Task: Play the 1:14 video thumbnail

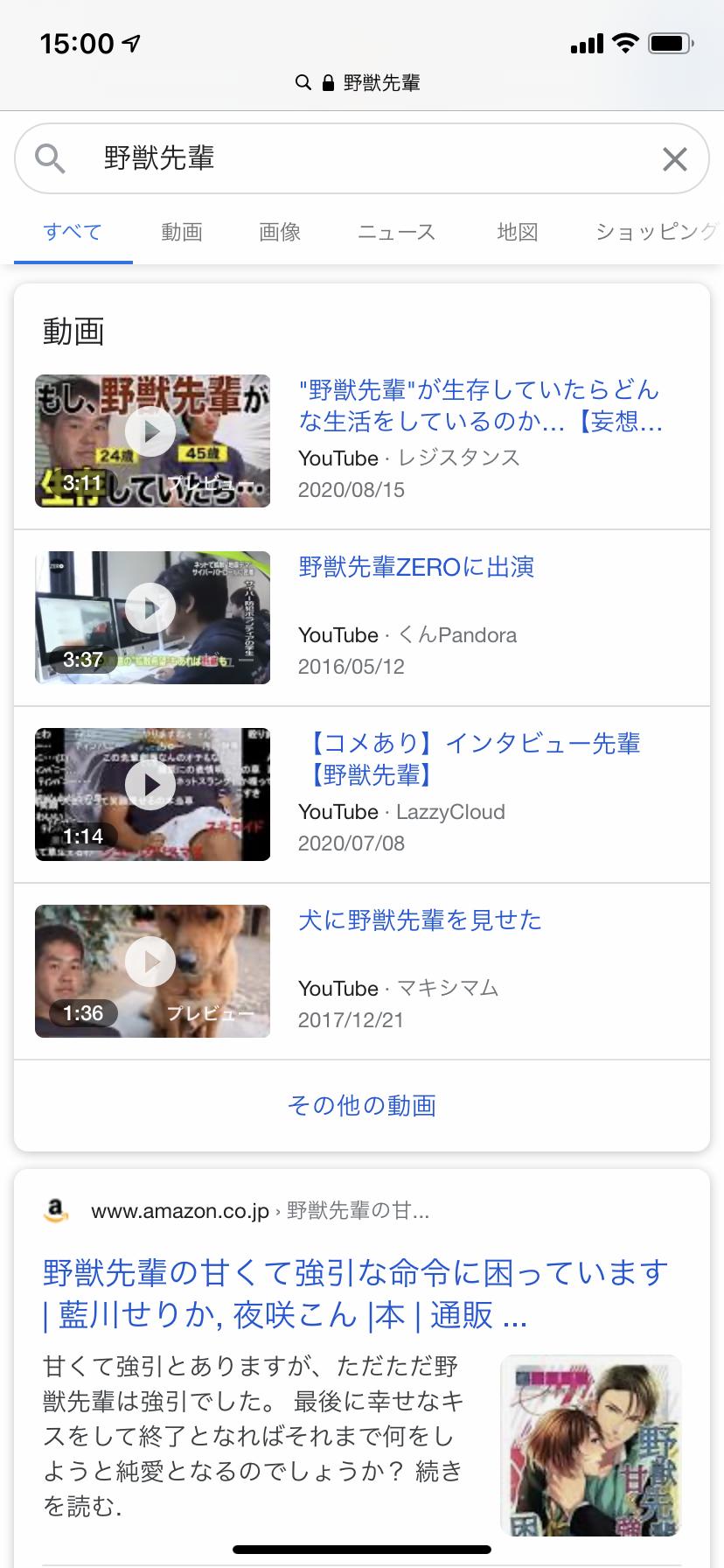Action: pos(152,794)
